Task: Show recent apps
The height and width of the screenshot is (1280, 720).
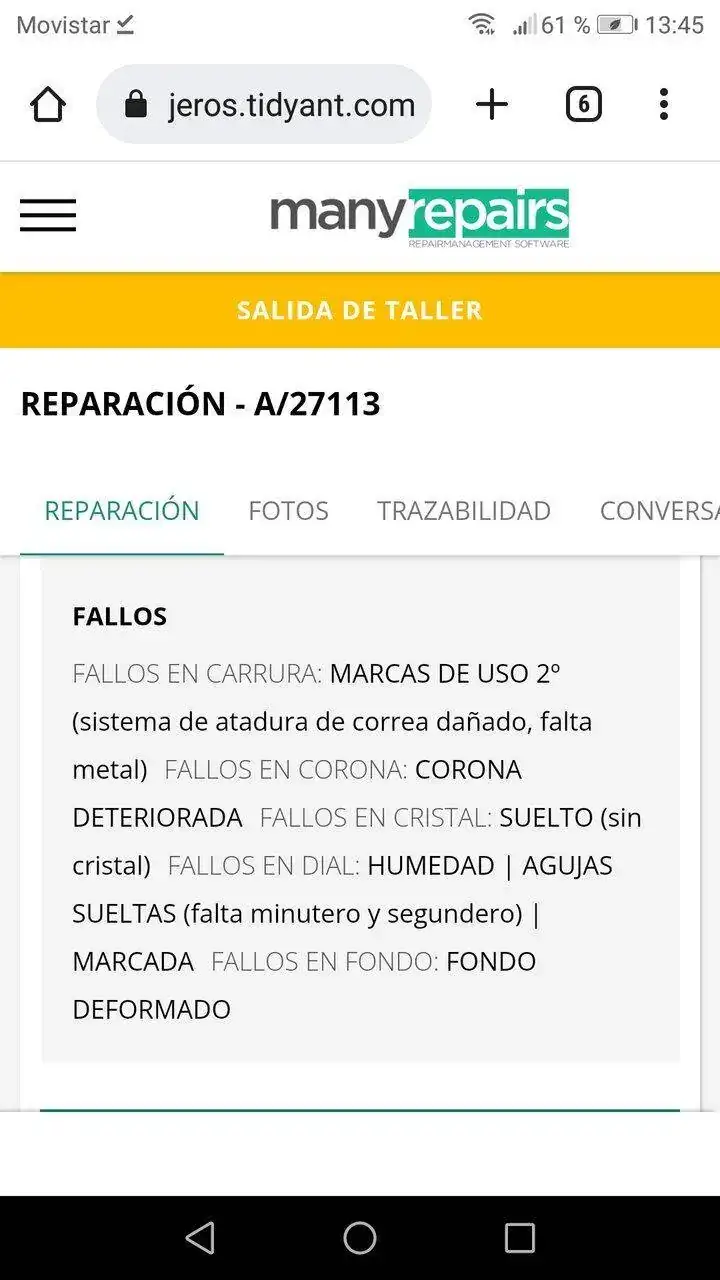Action: [520, 1238]
